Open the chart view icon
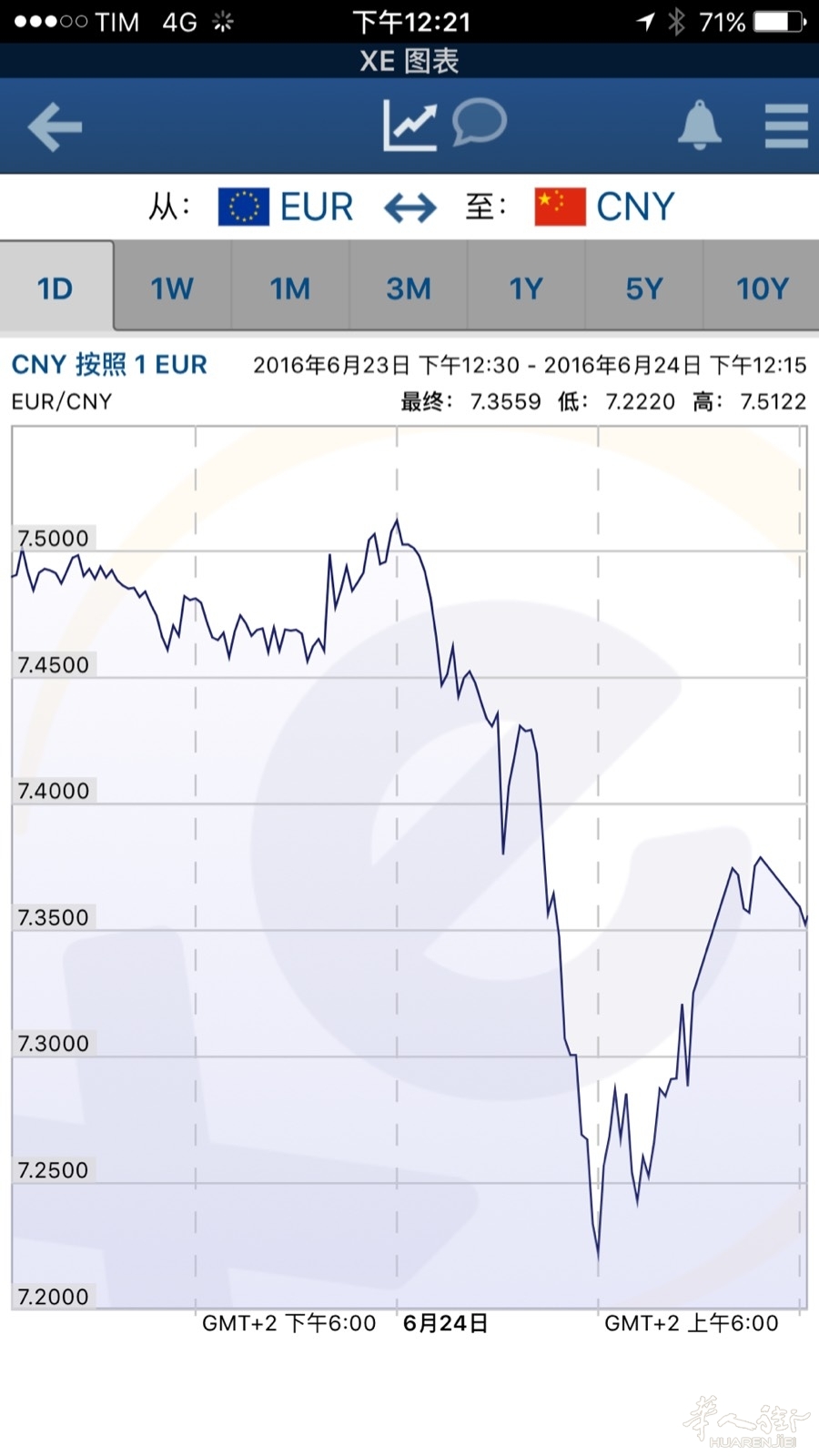Viewport: 819px width, 1456px height. (x=409, y=125)
